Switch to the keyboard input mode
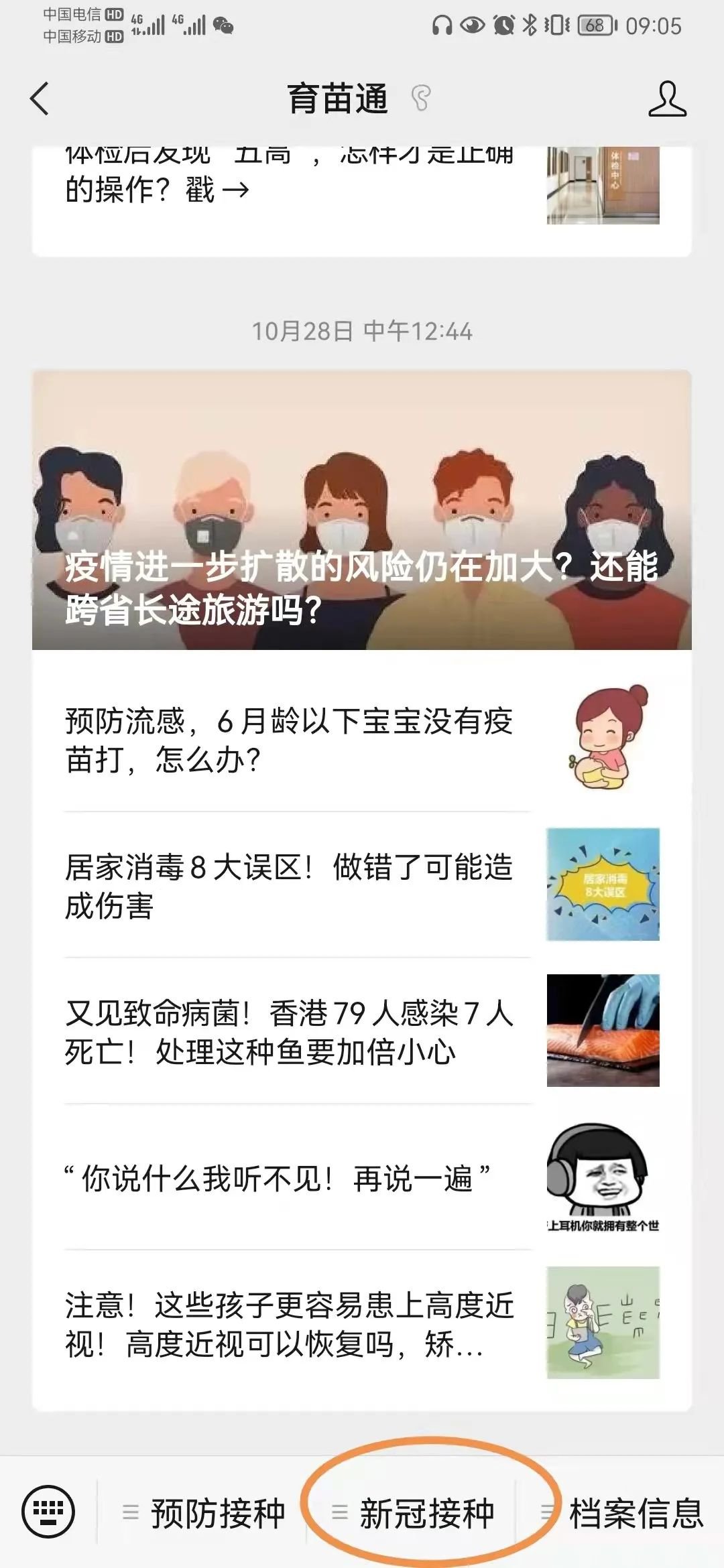 pos(48,1512)
